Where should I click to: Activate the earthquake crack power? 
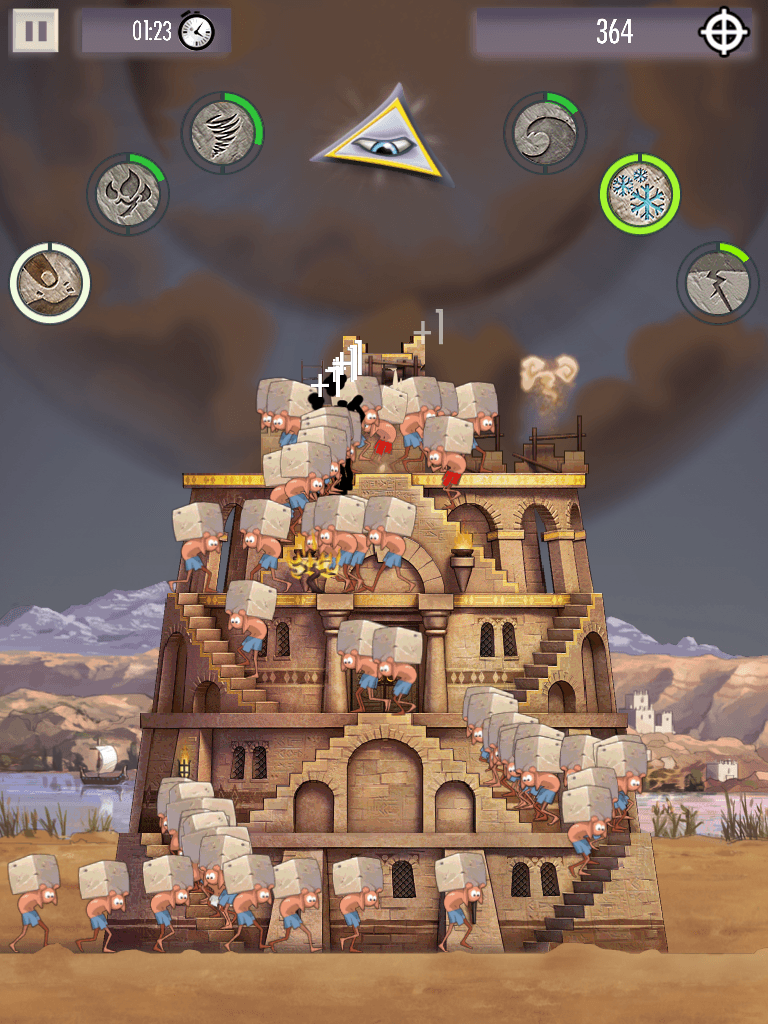718,283
